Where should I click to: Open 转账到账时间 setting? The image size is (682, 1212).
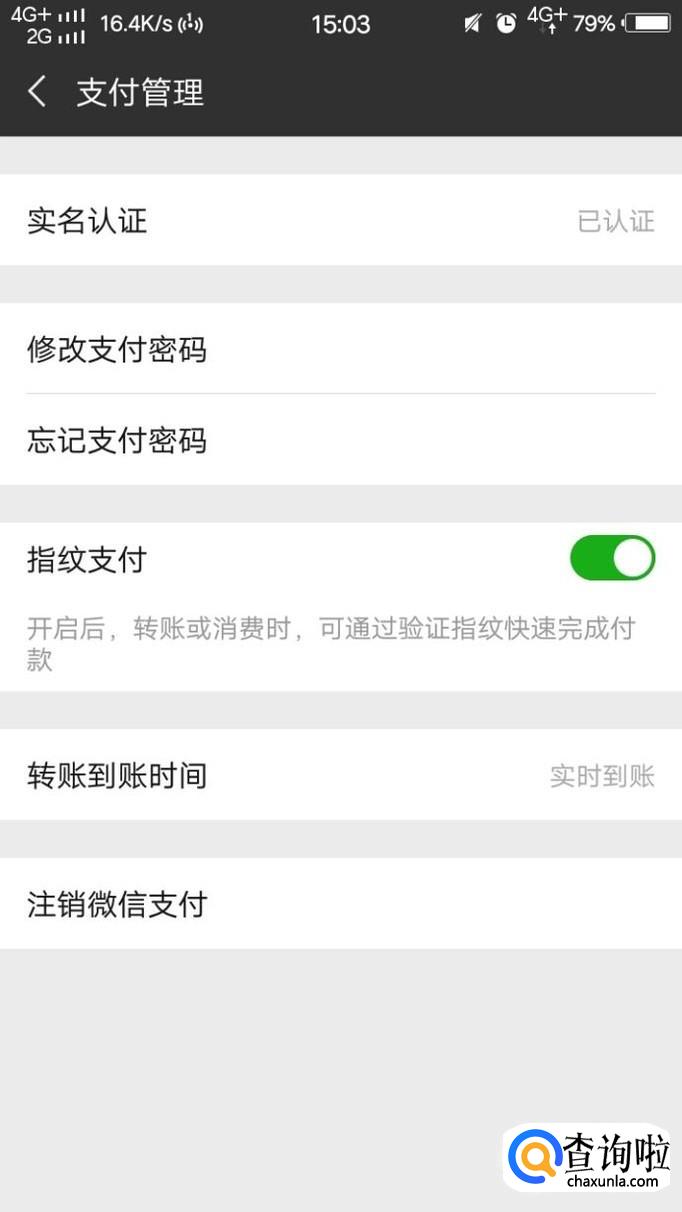[341, 775]
